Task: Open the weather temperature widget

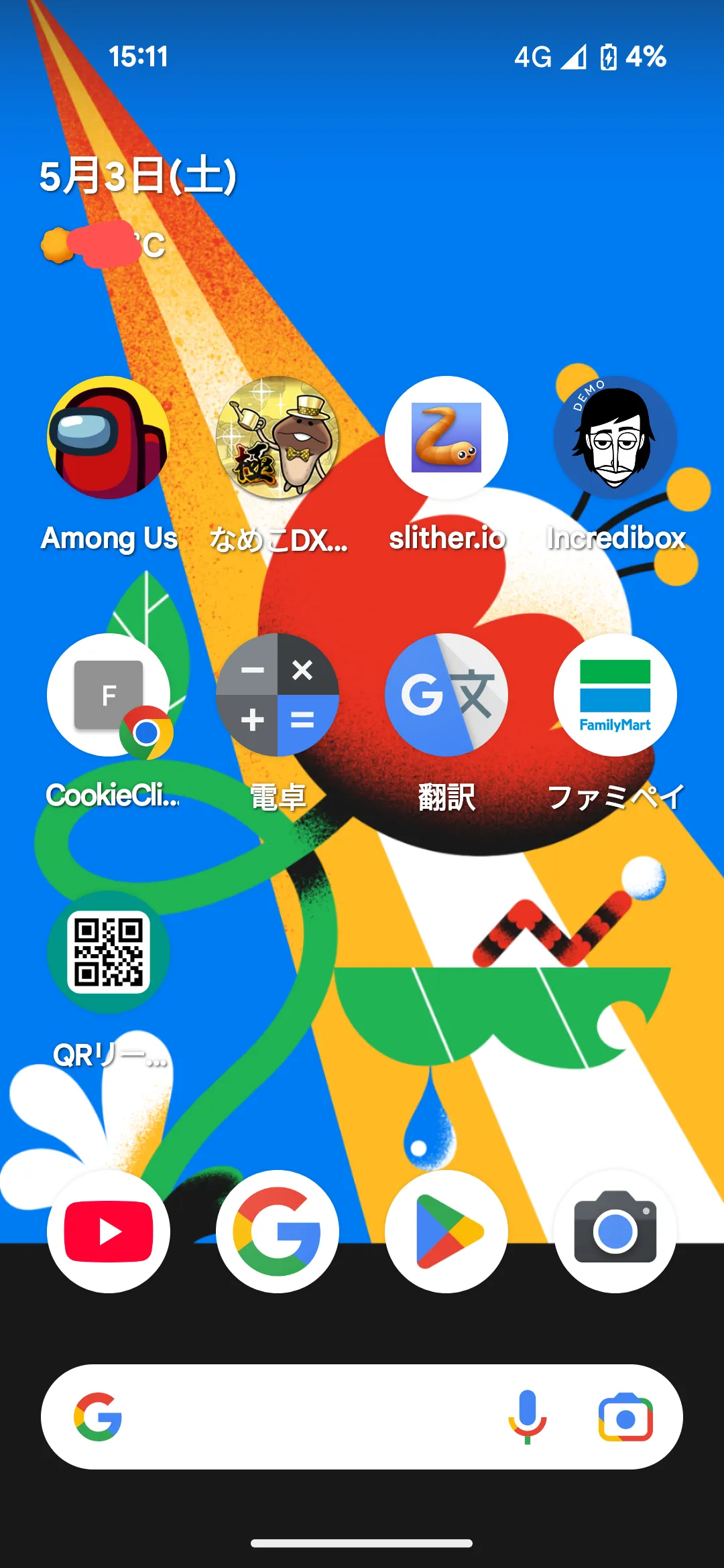Action: pos(104,245)
